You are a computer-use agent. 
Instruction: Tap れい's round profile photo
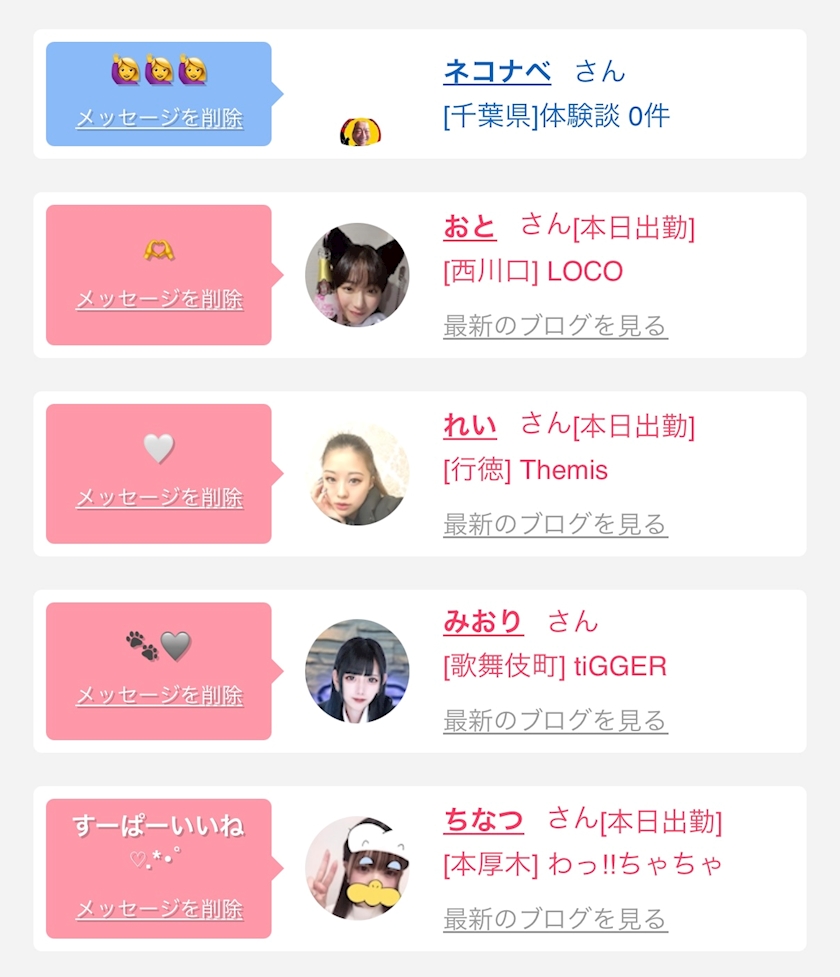[357, 474]
